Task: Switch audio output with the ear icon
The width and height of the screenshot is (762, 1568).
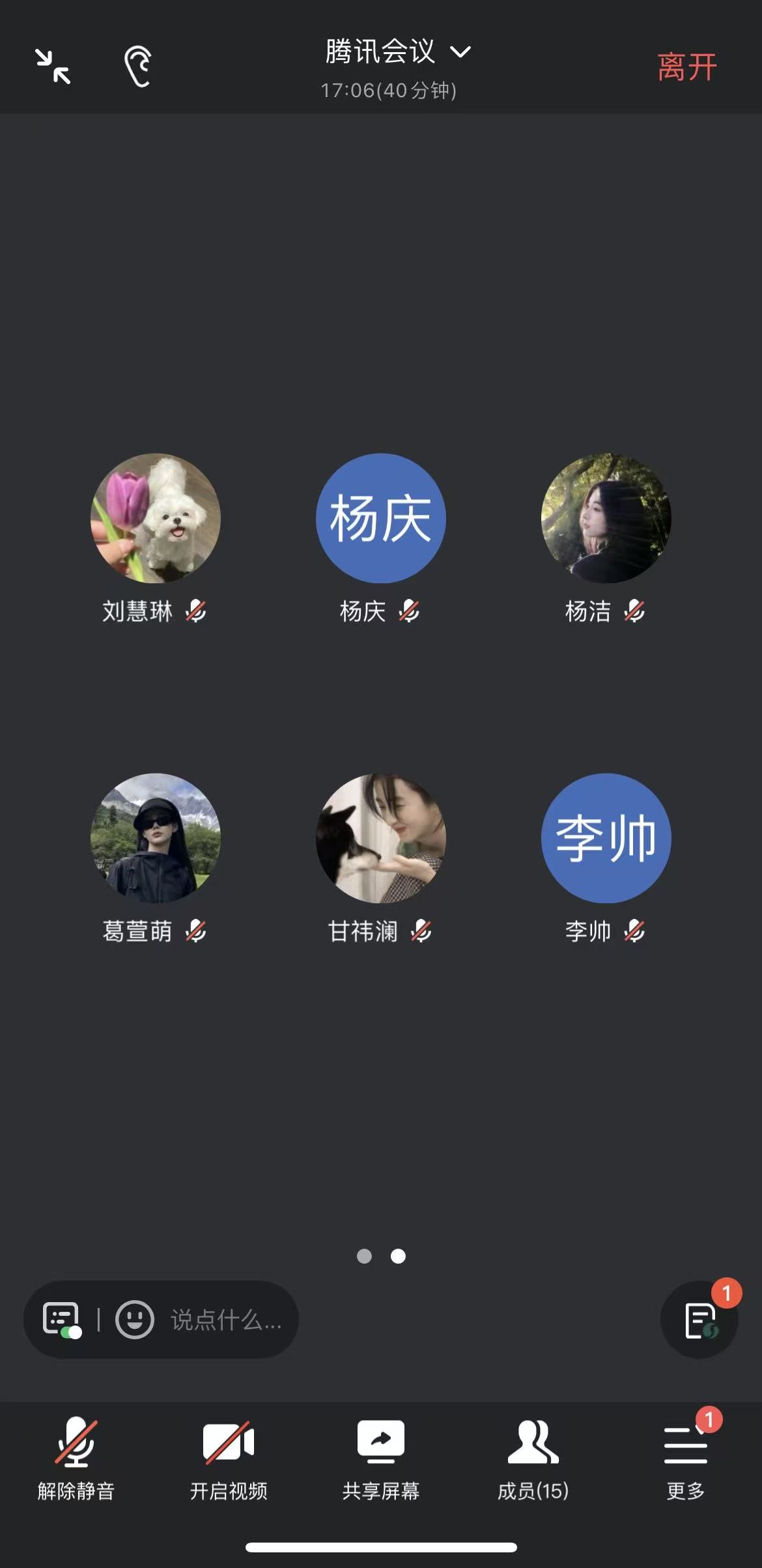Action: point(138,66)
